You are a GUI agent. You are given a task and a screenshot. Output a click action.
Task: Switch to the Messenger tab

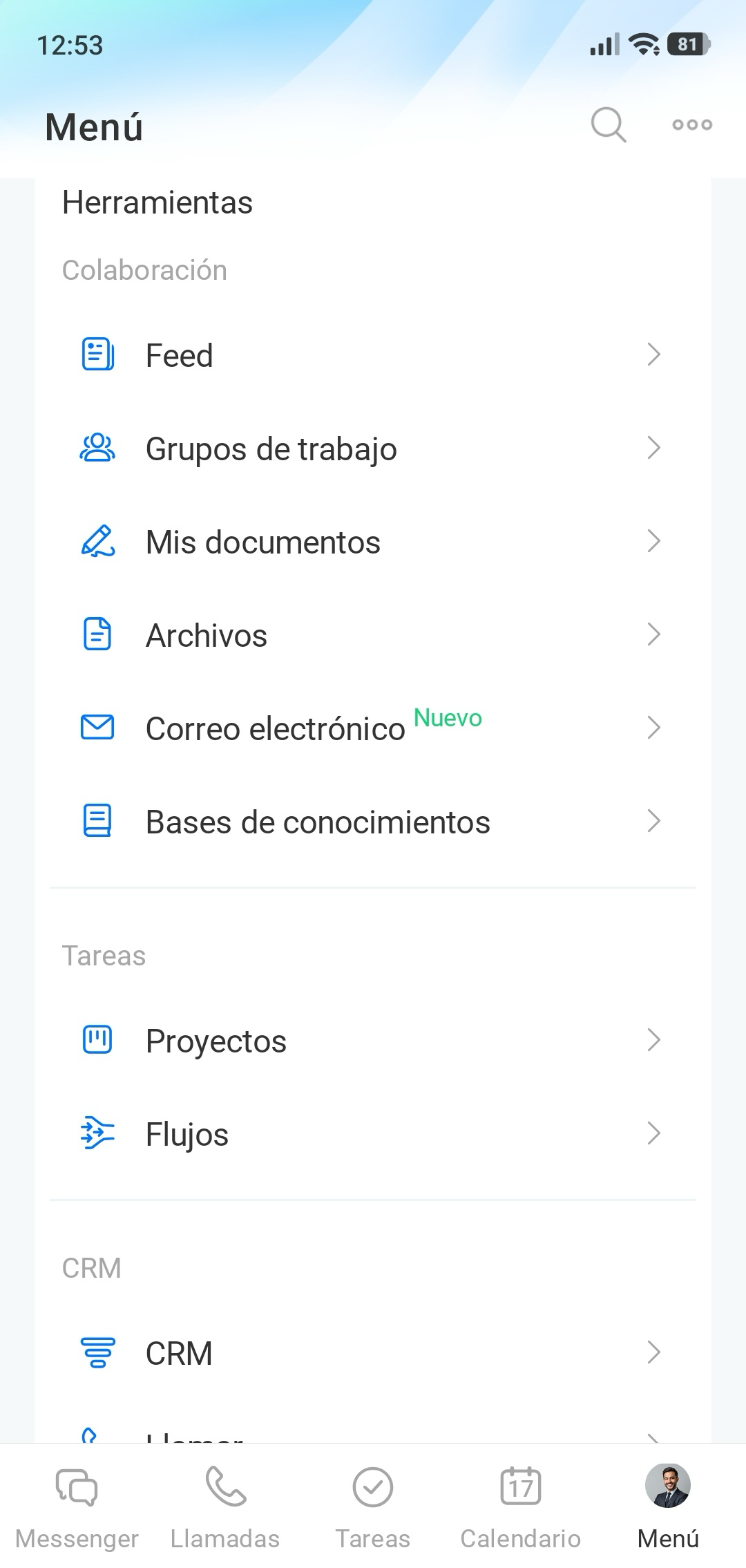(x=77, y=1507)
